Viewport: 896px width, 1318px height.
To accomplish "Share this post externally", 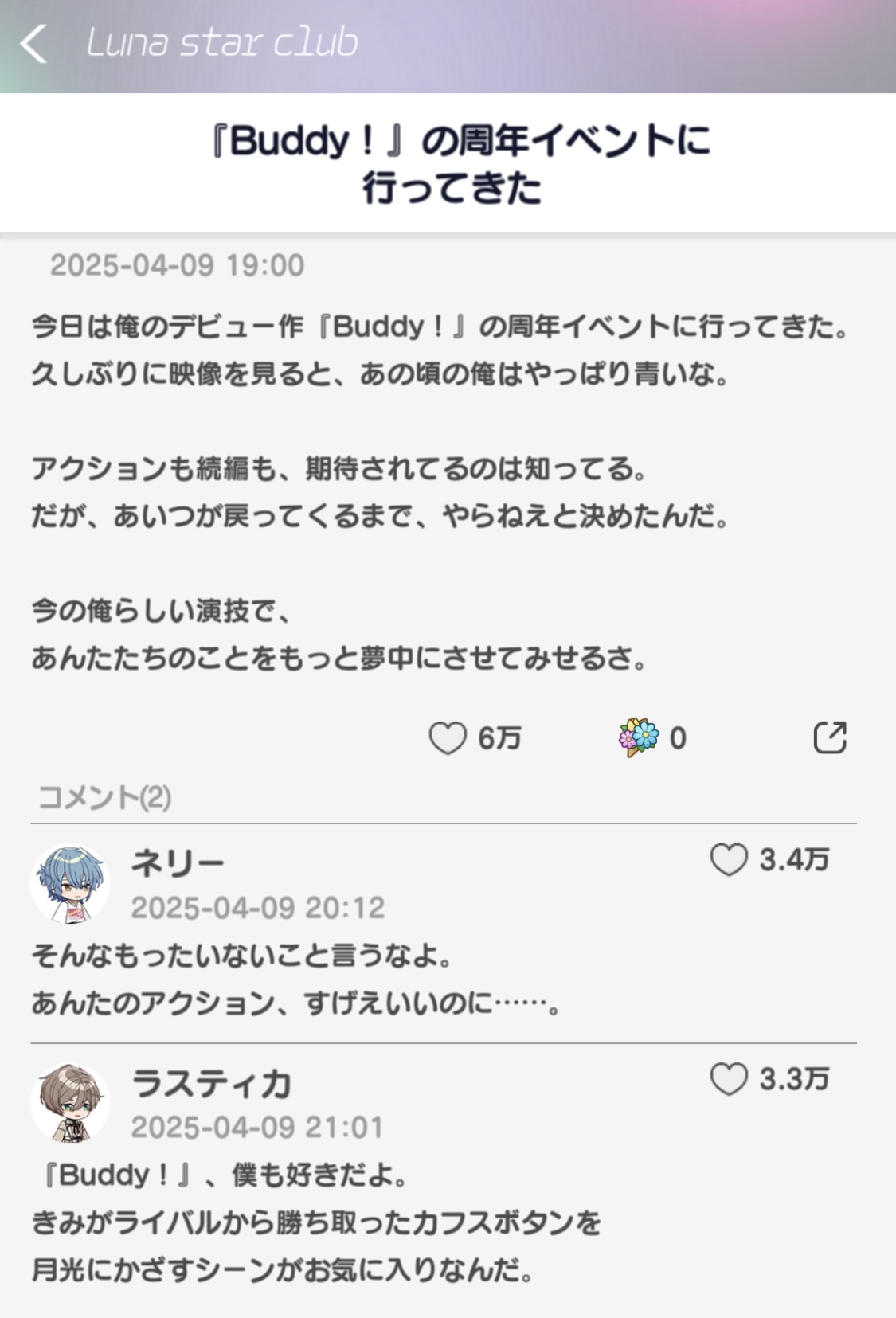I will click(x=829, y=737).
